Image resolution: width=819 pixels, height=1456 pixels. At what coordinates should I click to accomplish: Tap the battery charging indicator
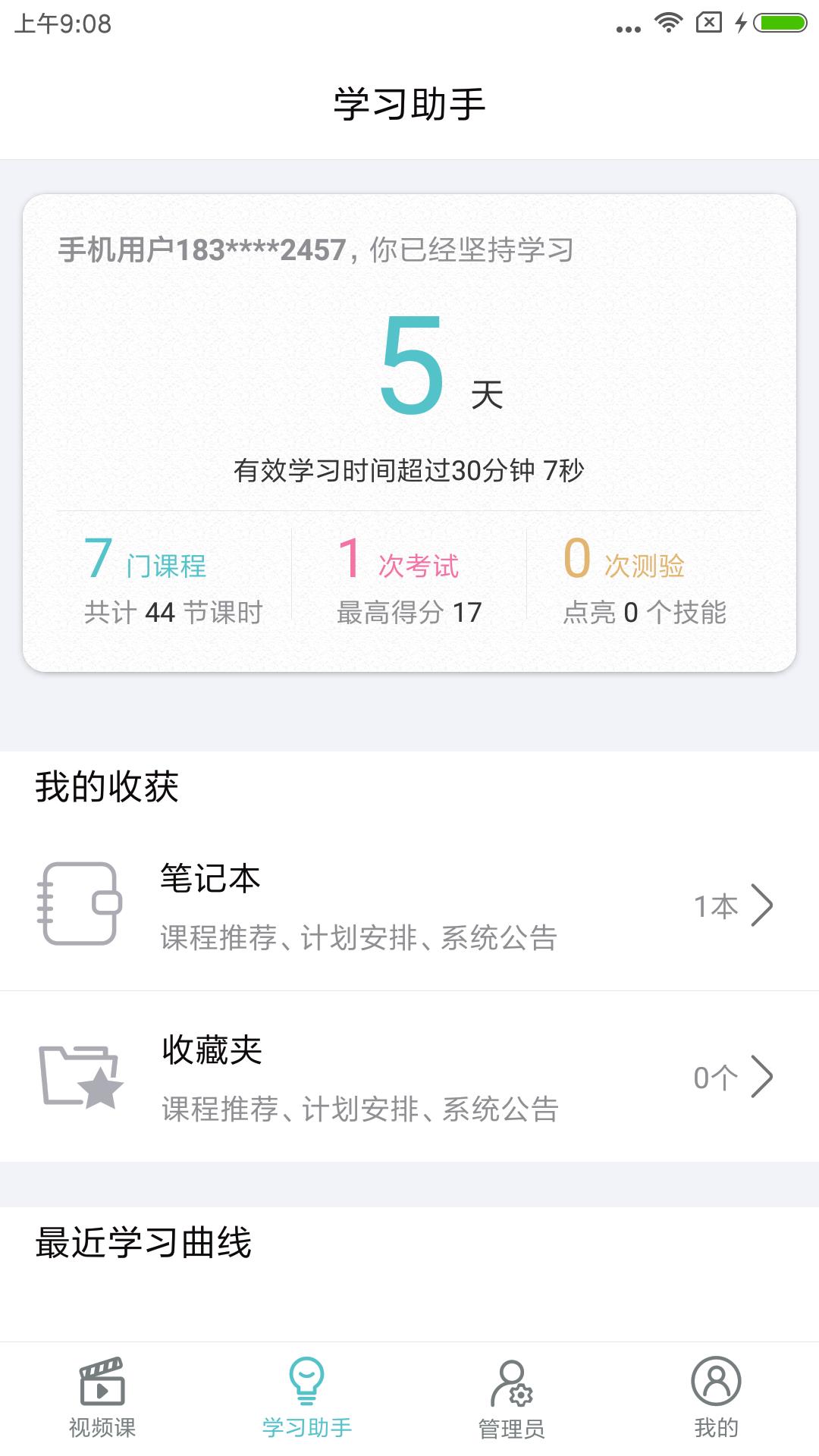pos(780,21)
